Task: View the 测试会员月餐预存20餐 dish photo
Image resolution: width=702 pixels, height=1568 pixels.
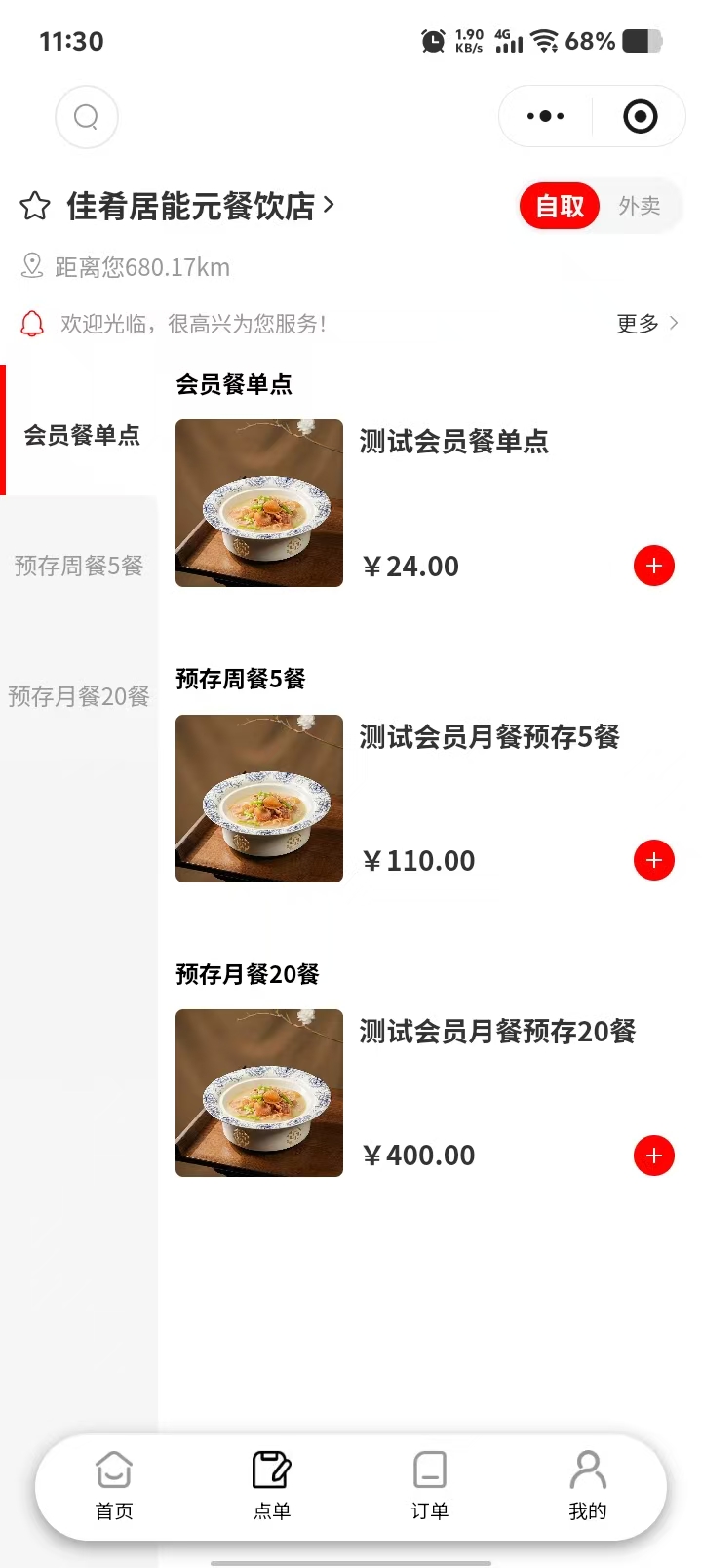Action: [259, 1093]
